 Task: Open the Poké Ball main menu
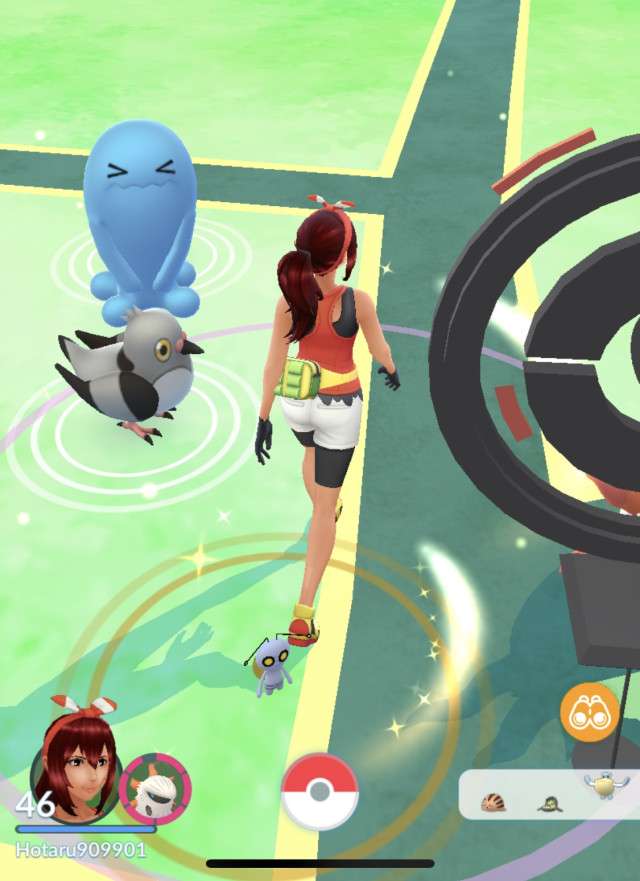click(320, 791)
